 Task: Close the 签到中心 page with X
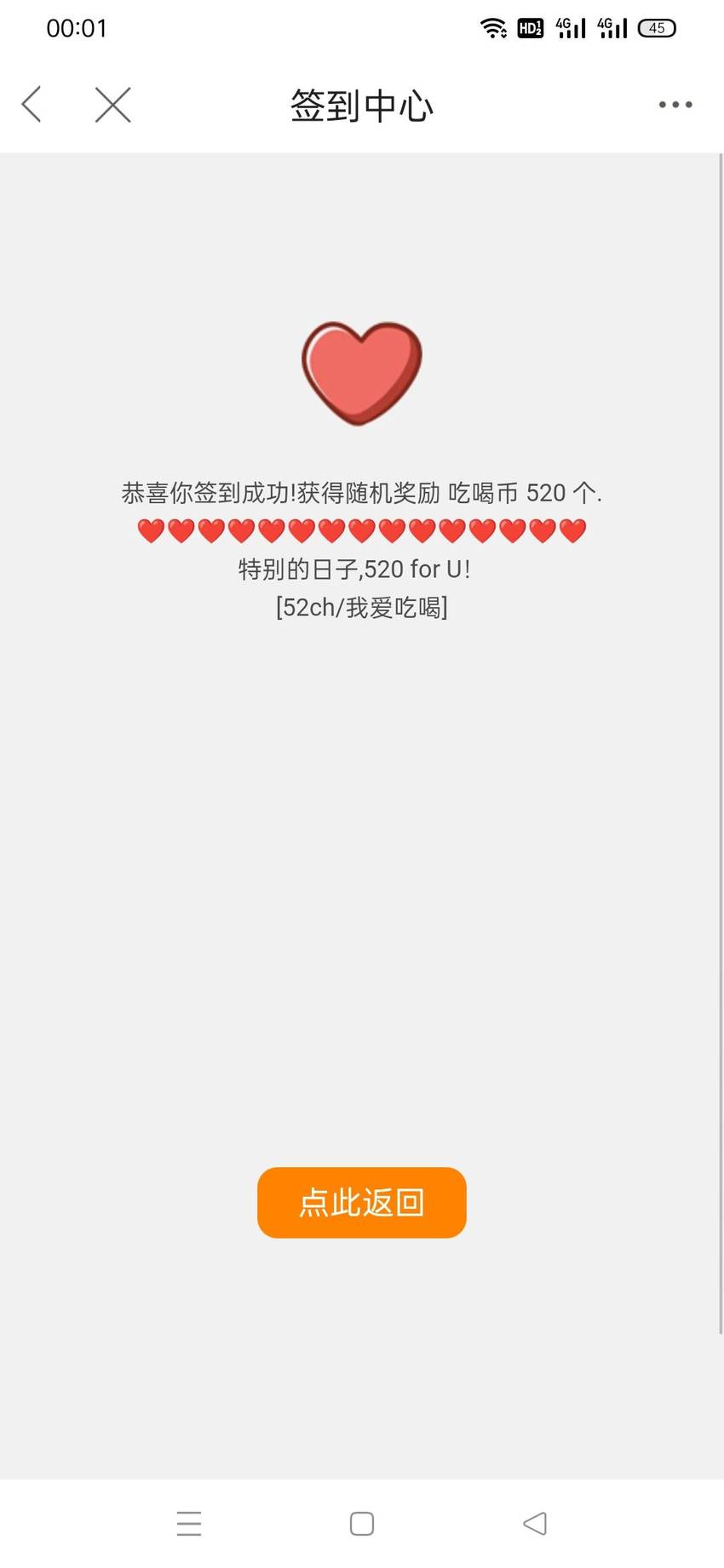pyautogui.click(x=112, y=105)
